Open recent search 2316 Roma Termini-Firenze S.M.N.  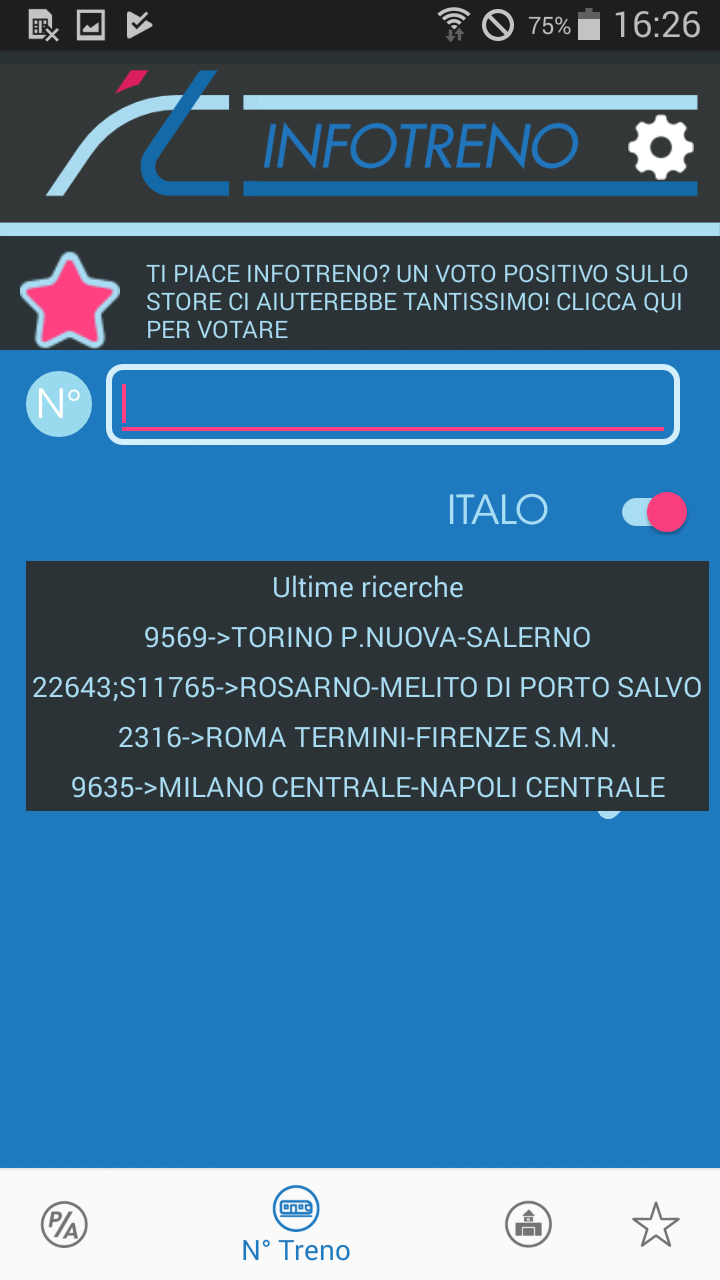point(367,737)
